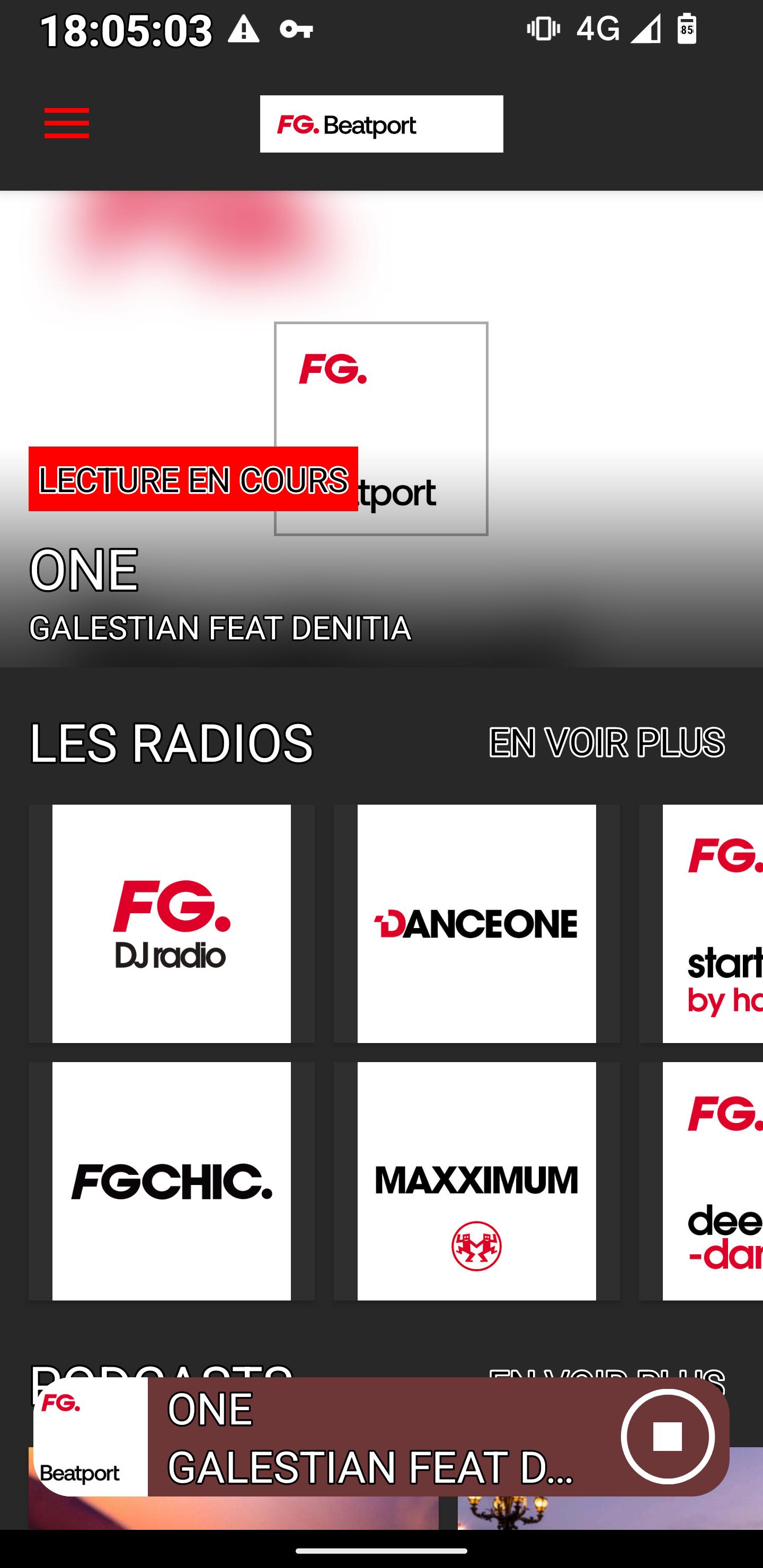The height and width of the screenshot is (1568, 763).
Task: Open the FG Deep Dance radio tile
Action: tap(711, 1181)
